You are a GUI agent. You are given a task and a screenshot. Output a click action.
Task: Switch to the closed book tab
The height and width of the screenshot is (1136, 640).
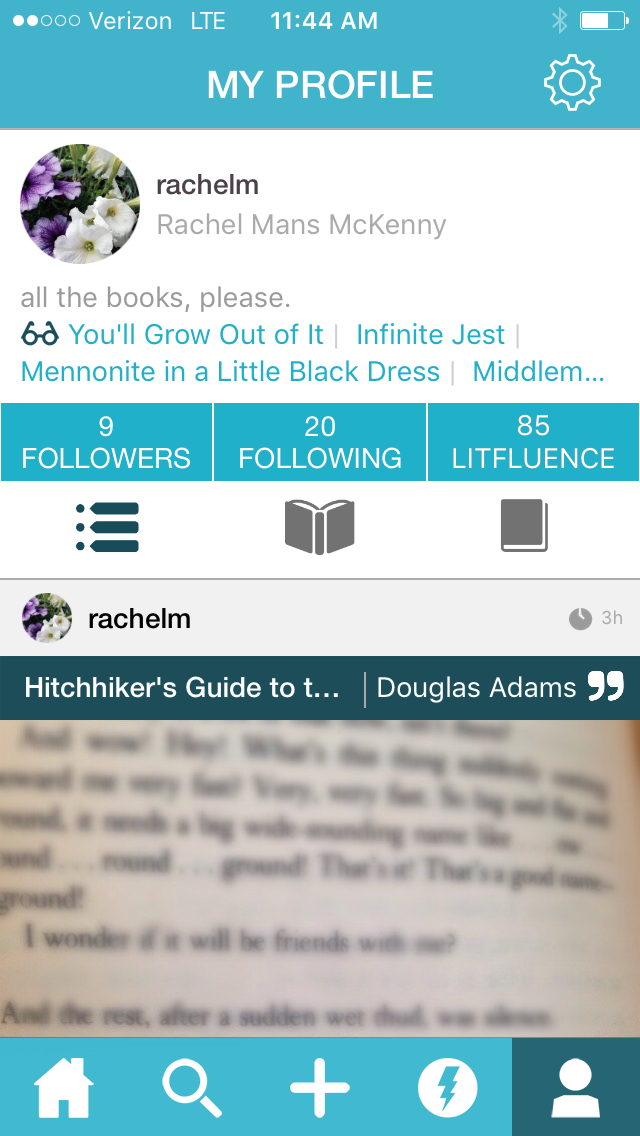(x=524, y=526)
